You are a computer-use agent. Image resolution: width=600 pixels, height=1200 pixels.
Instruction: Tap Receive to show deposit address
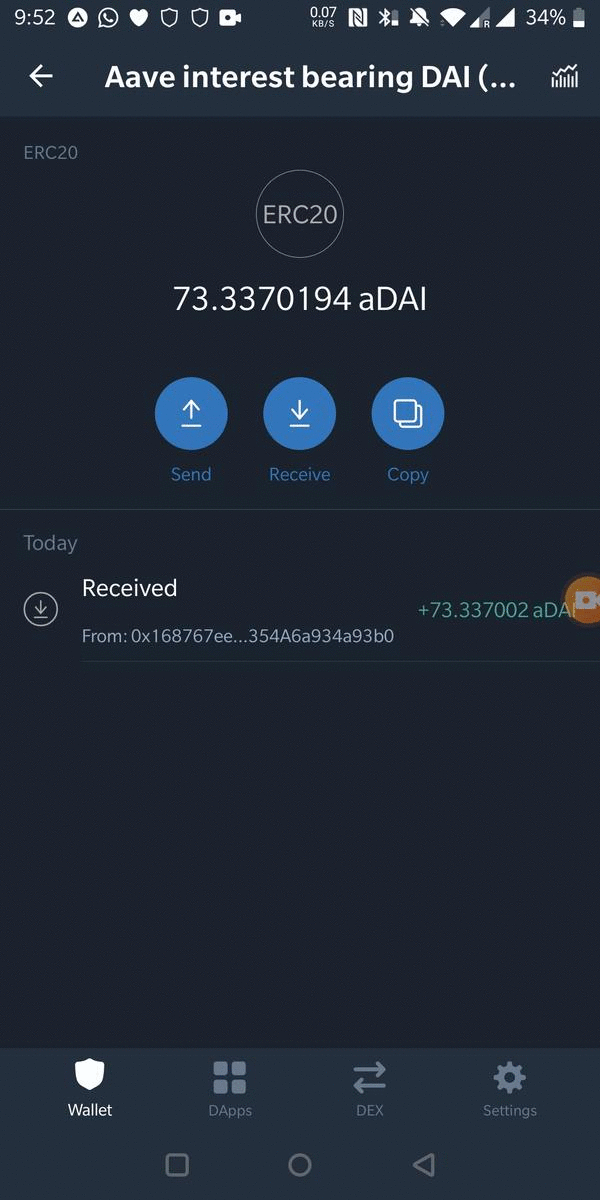(299, 414)
